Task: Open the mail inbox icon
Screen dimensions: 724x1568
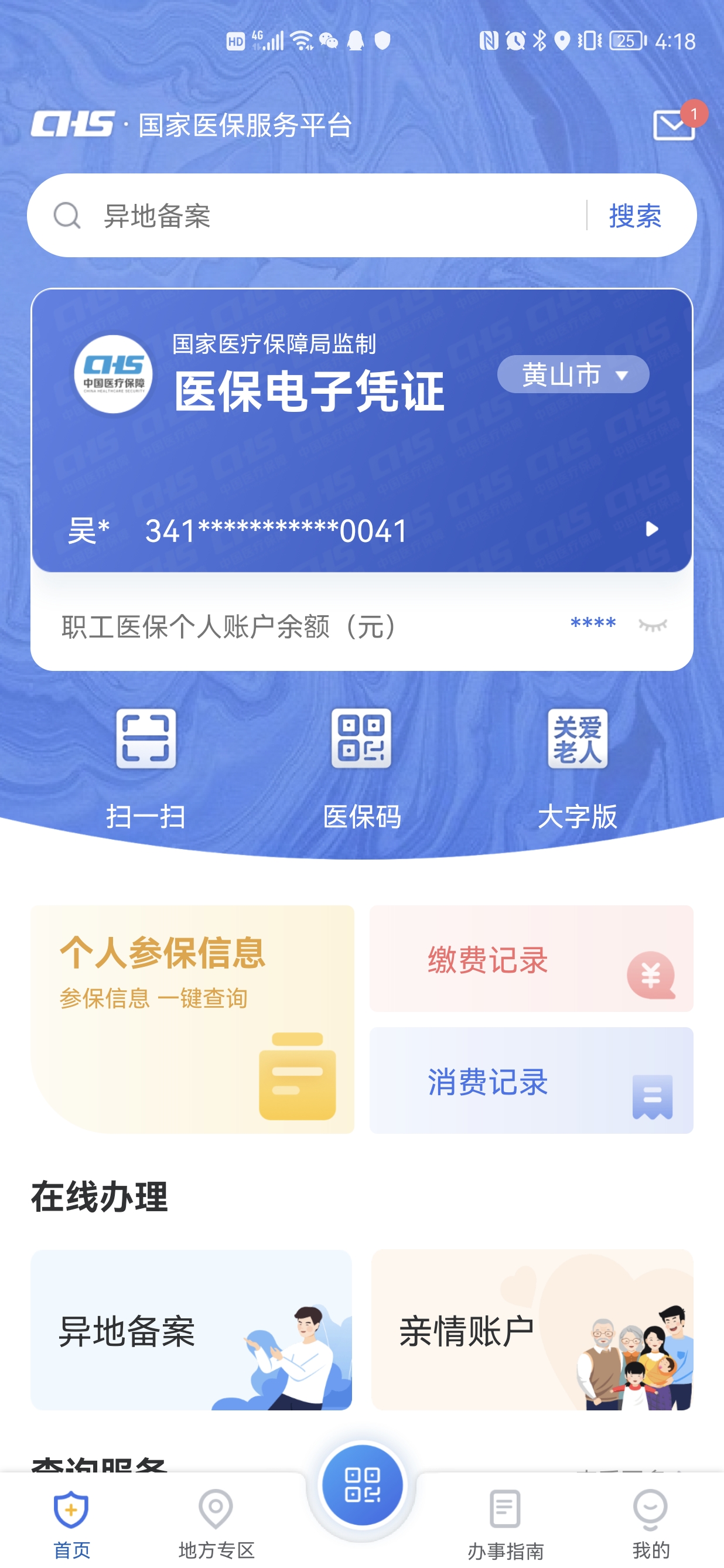Action: (x=674, y=125)
